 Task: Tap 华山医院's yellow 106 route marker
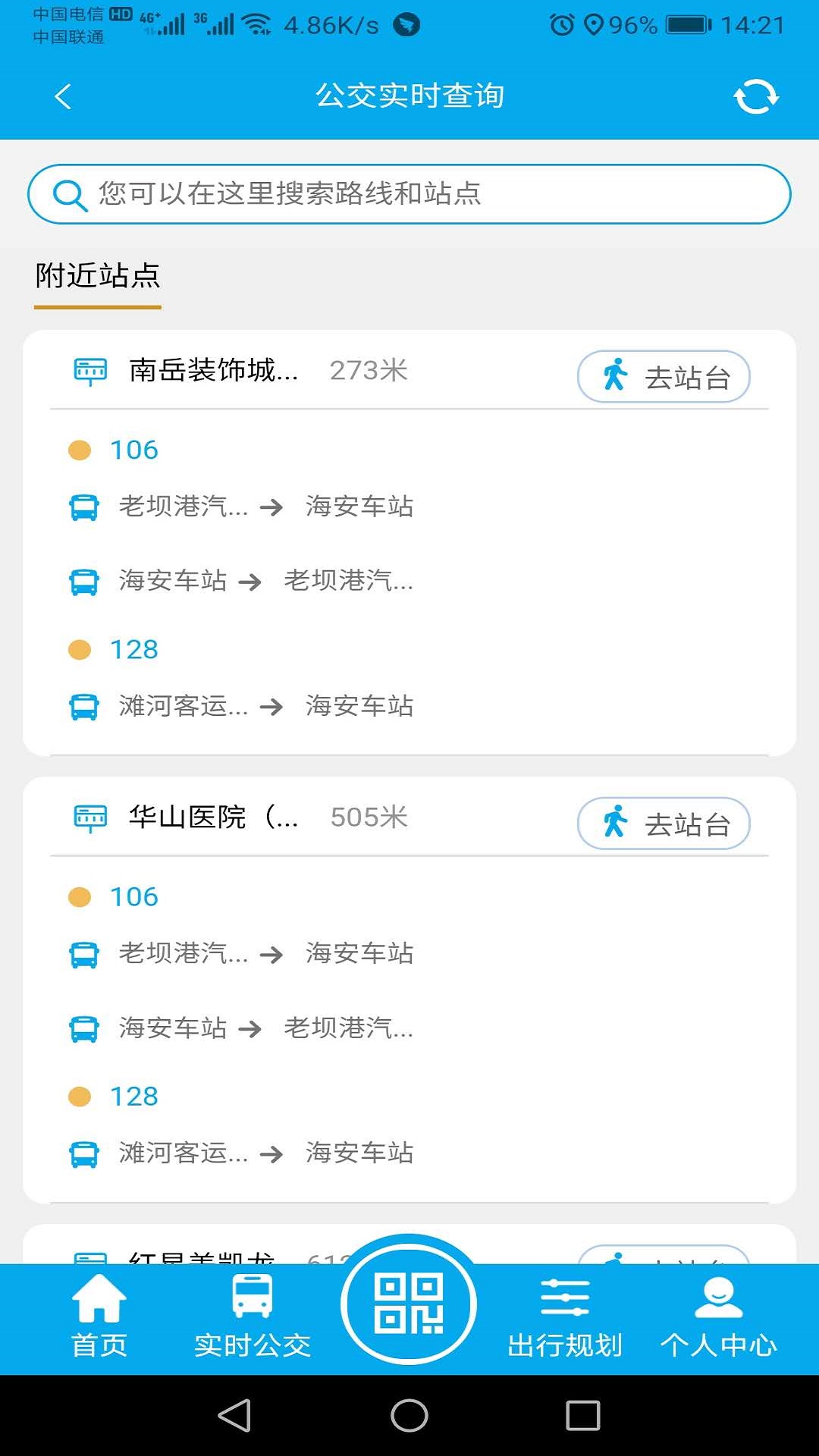coord(79,896)
